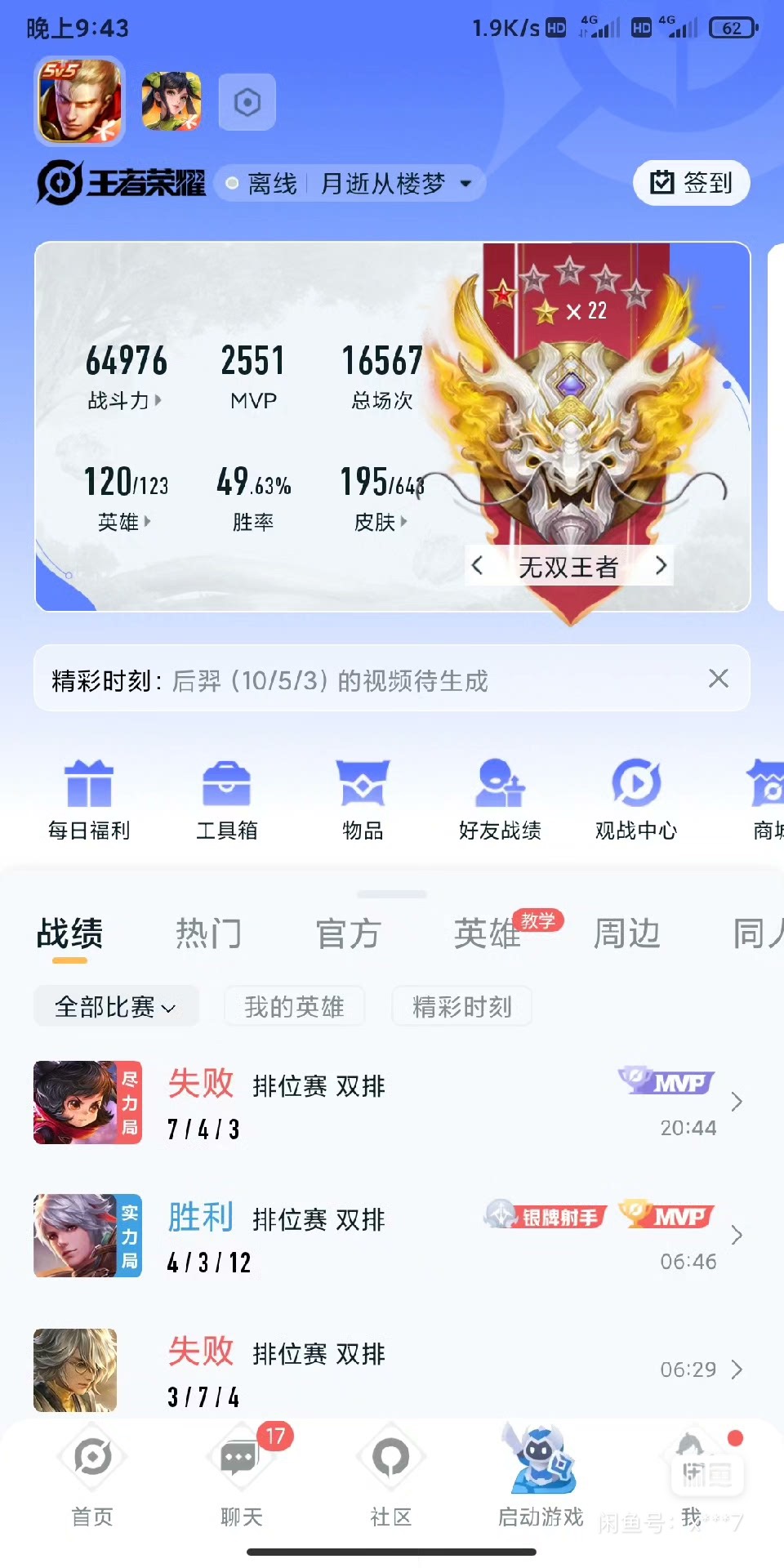
Task: Switch to the 周边 tab
Action: [626, 933]
